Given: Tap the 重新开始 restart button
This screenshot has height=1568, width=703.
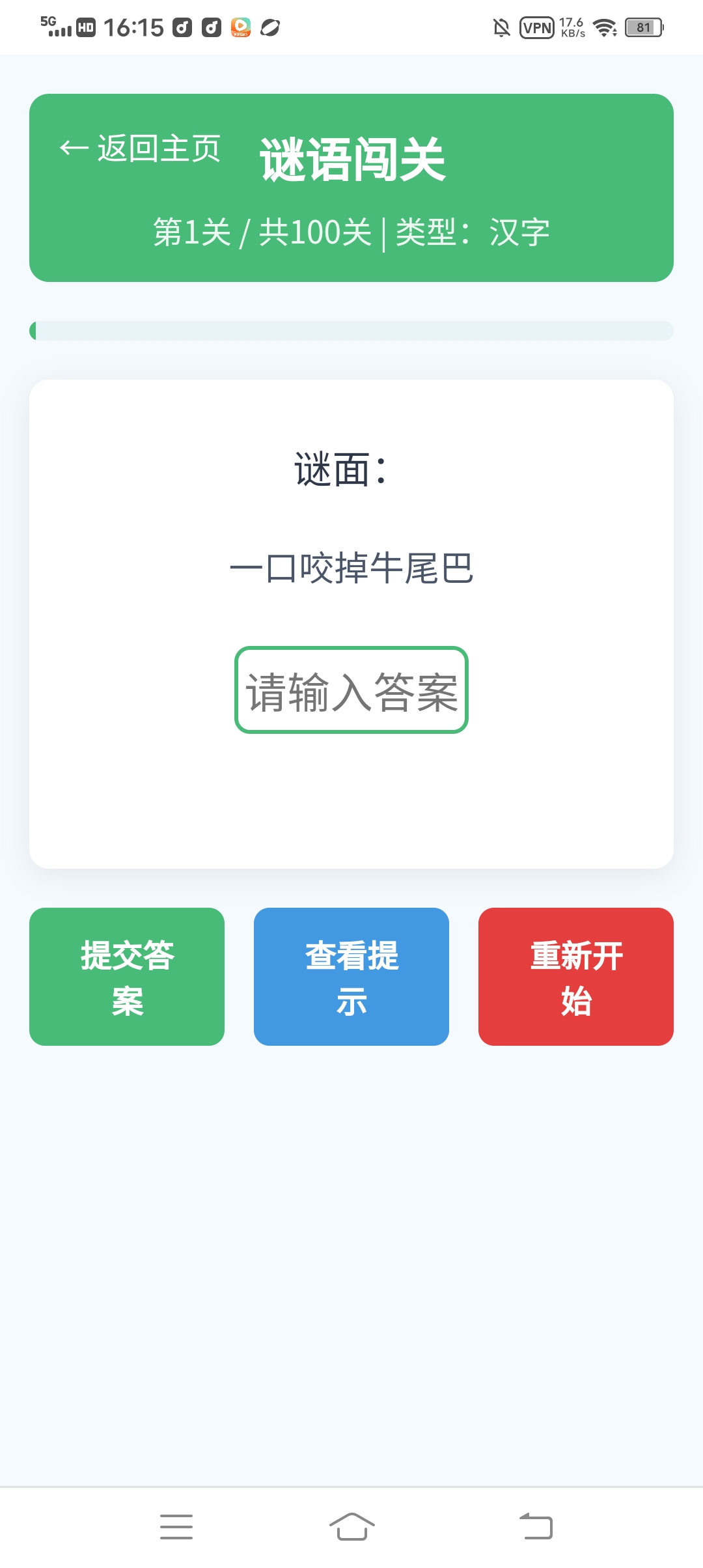Looking at the screenshot, I should (575, 977).
